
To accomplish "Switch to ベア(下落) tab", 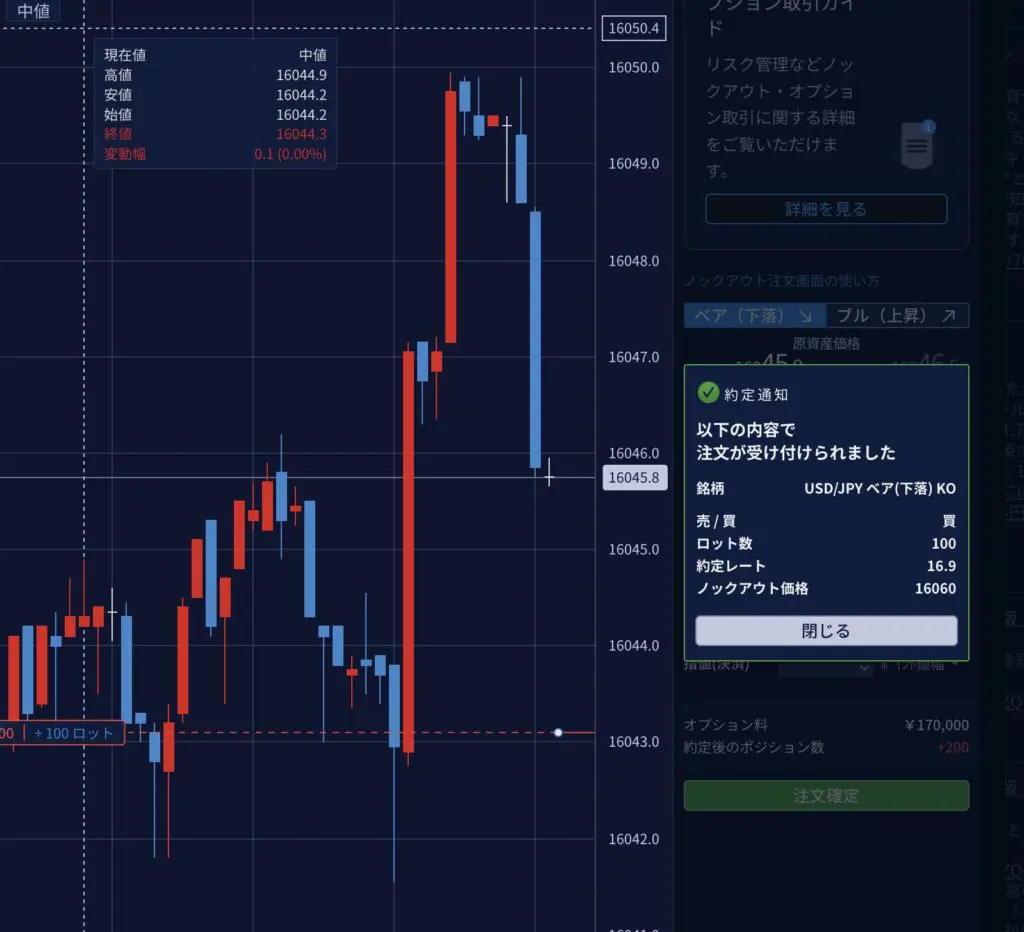I will pyautogui.click(x=755, y=316).
